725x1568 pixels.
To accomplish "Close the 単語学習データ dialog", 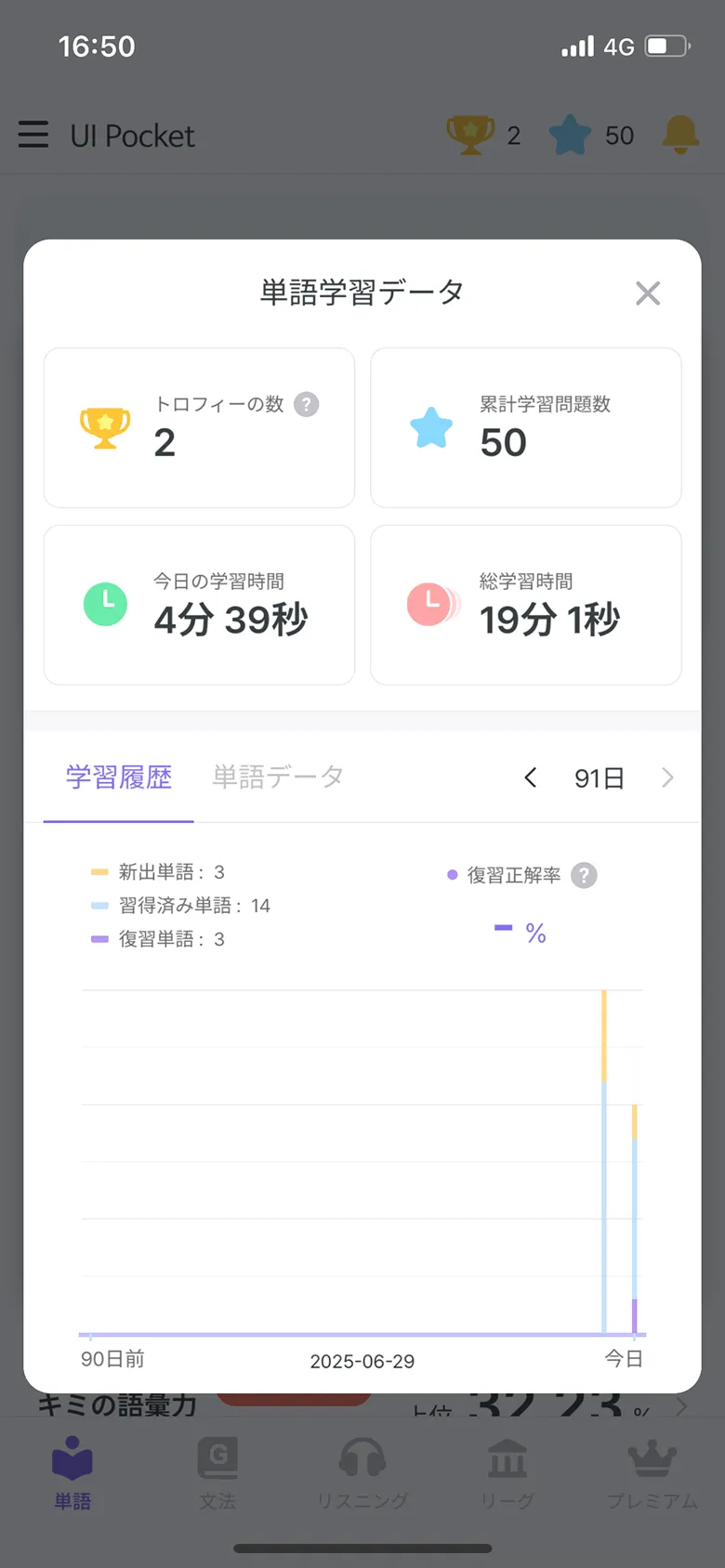I will click(648, 293).
